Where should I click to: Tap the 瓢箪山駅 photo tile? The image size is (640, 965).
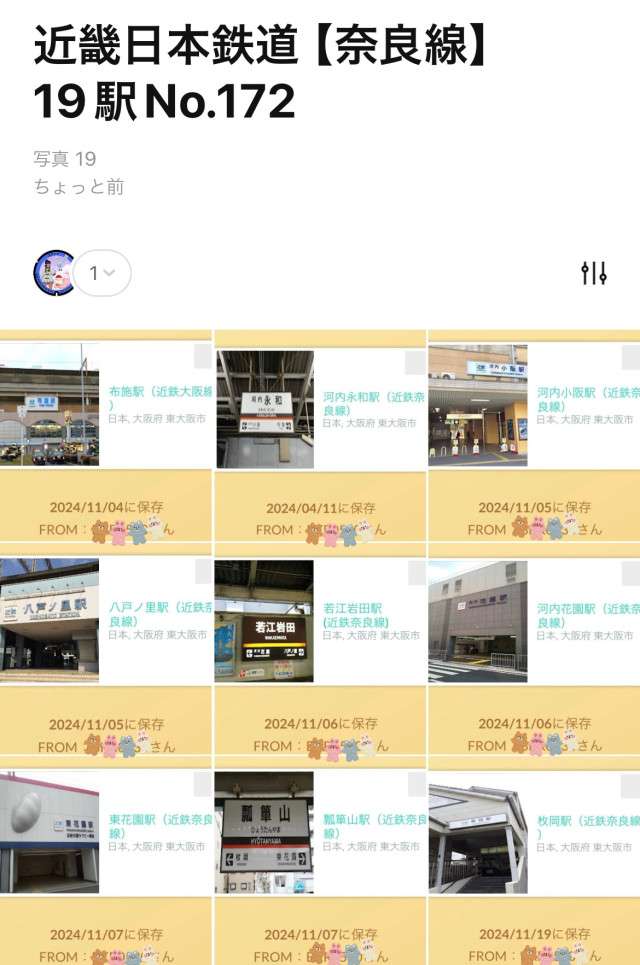pyautogui.click(x=264, y=834)
